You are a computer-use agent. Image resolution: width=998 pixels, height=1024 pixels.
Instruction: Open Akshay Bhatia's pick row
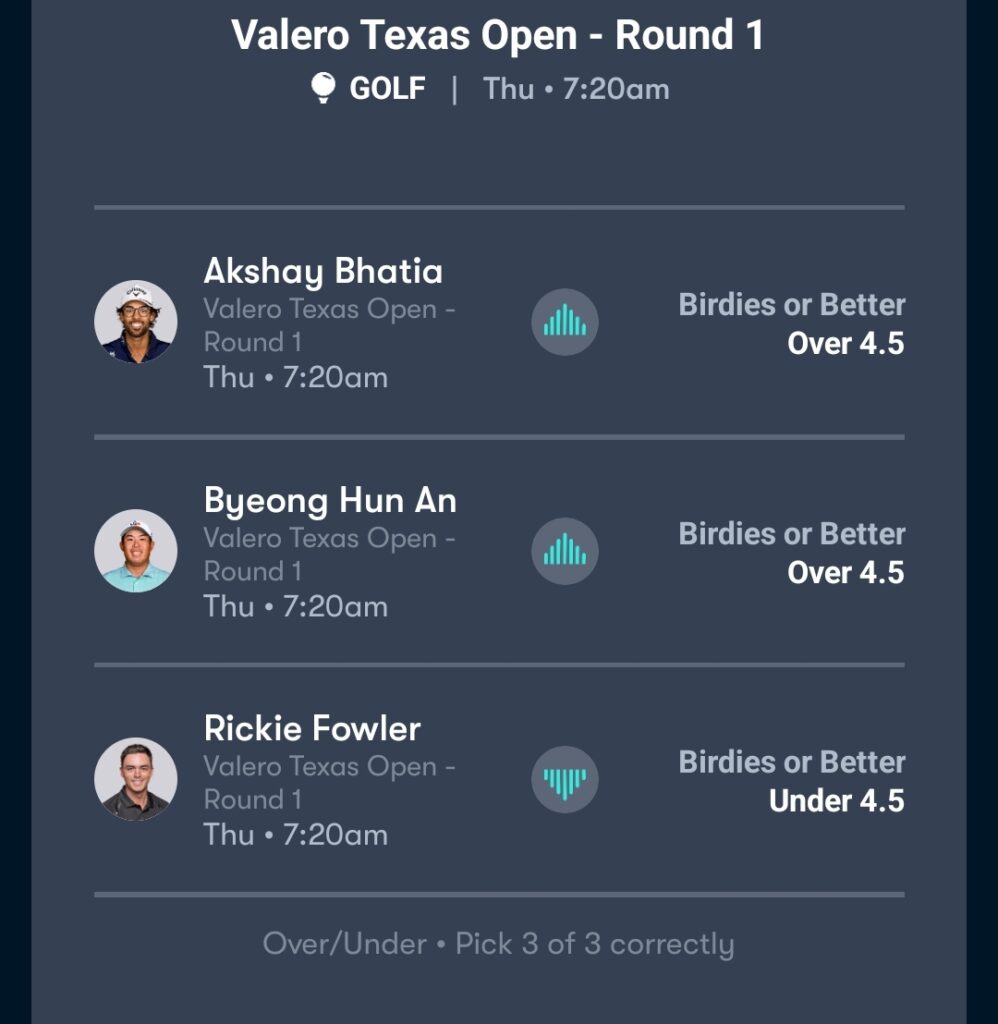(x=499, y=323)
